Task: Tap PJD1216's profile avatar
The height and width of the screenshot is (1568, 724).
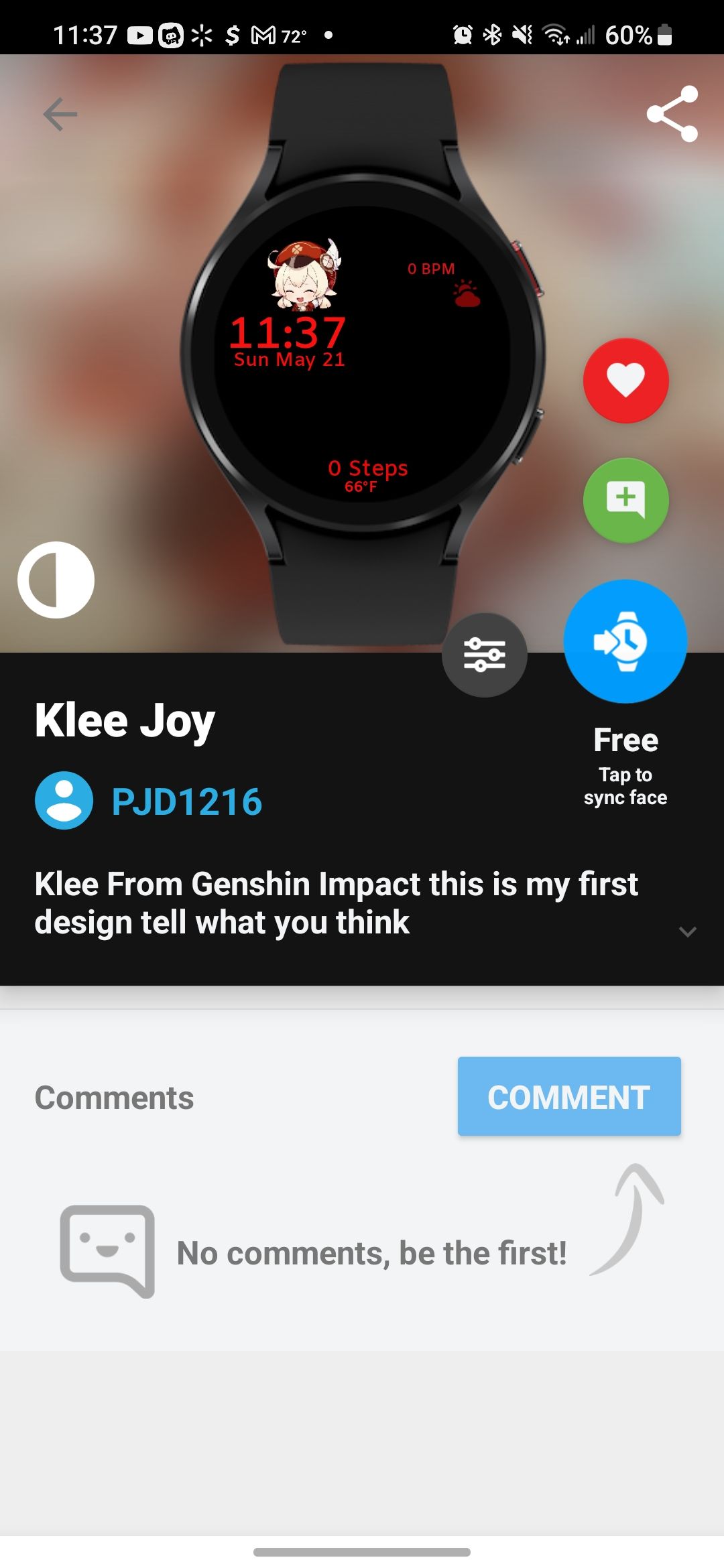Action: [64, 800]
